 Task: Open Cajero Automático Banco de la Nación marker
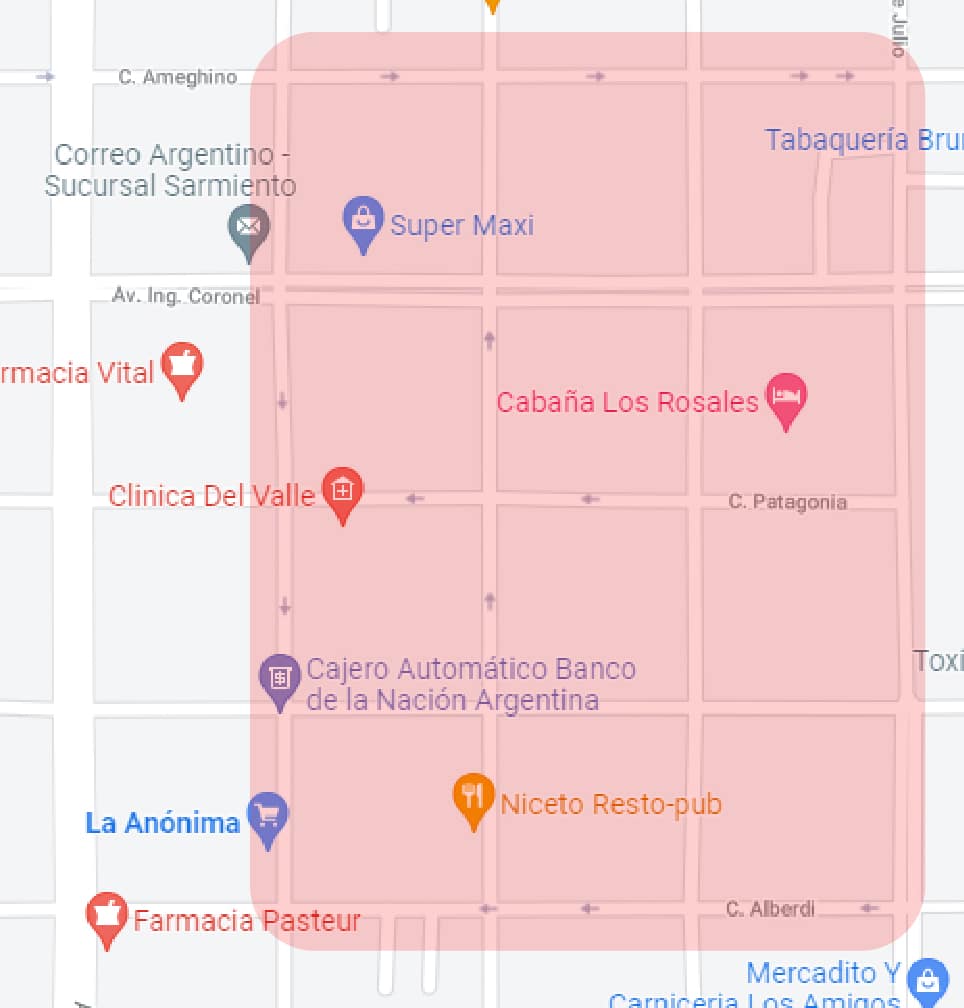click(279, 677)
